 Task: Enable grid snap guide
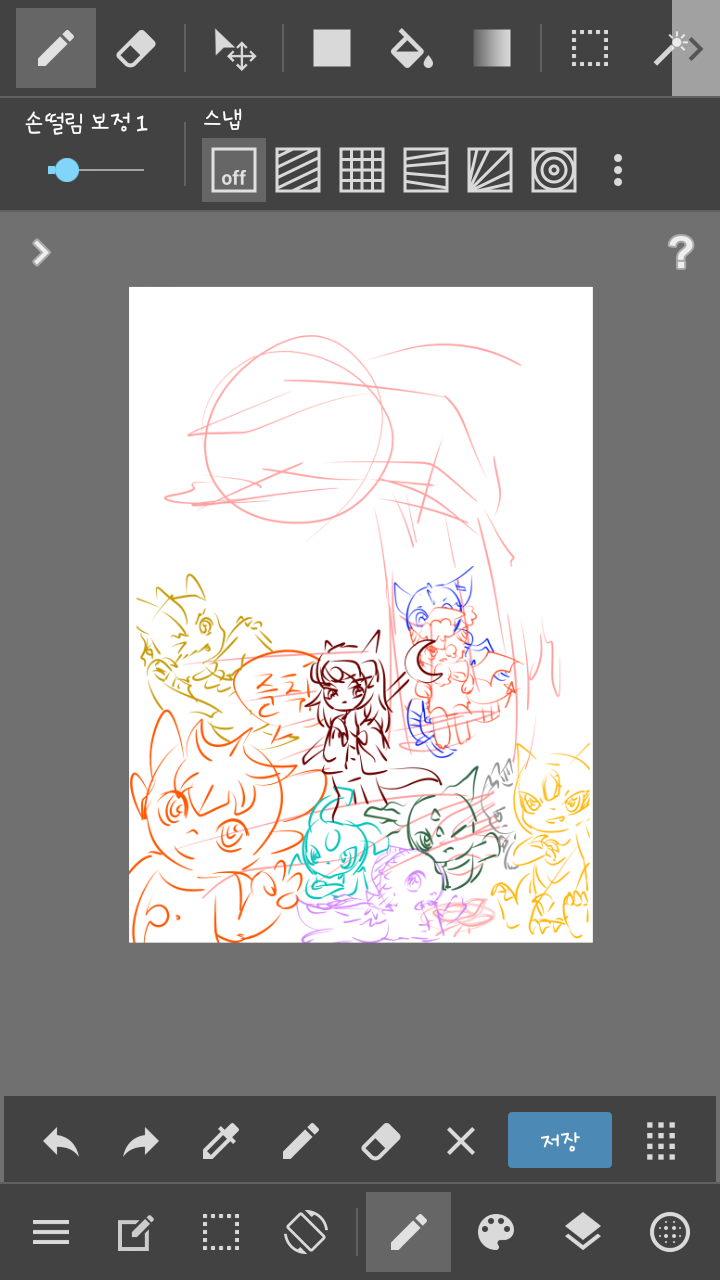[362, 170]
